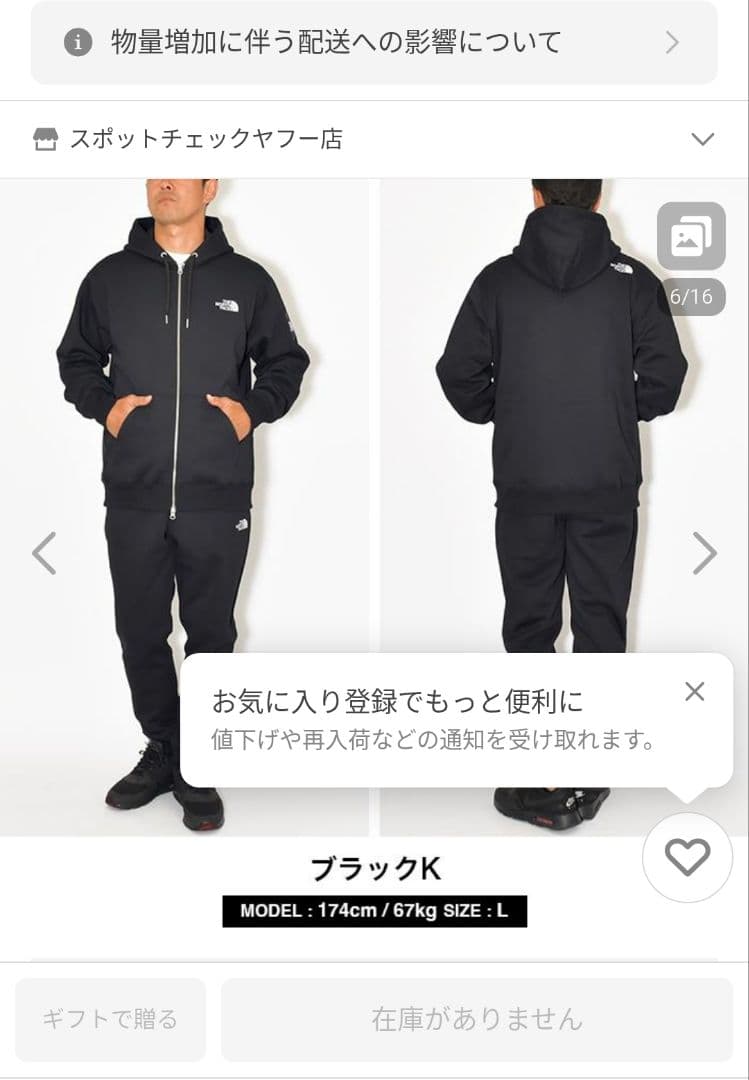
Task: Show the next photo via right arrow
Action: coord(705,552)
